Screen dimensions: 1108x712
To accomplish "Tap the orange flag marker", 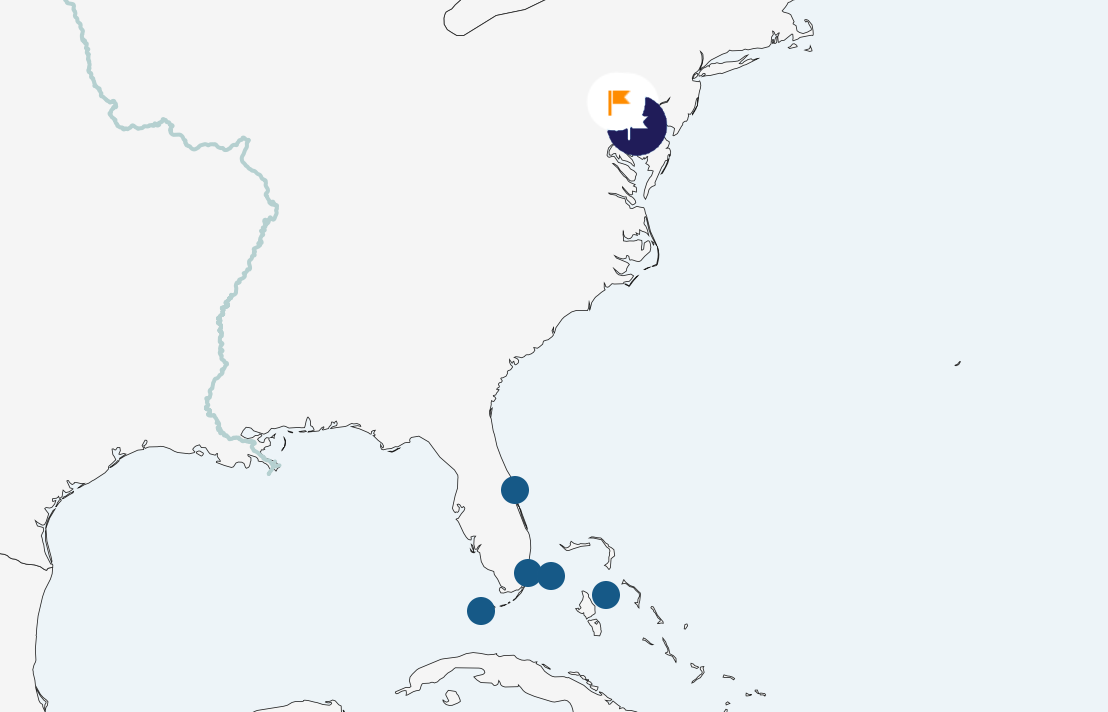I will click(x=620, y=100).
